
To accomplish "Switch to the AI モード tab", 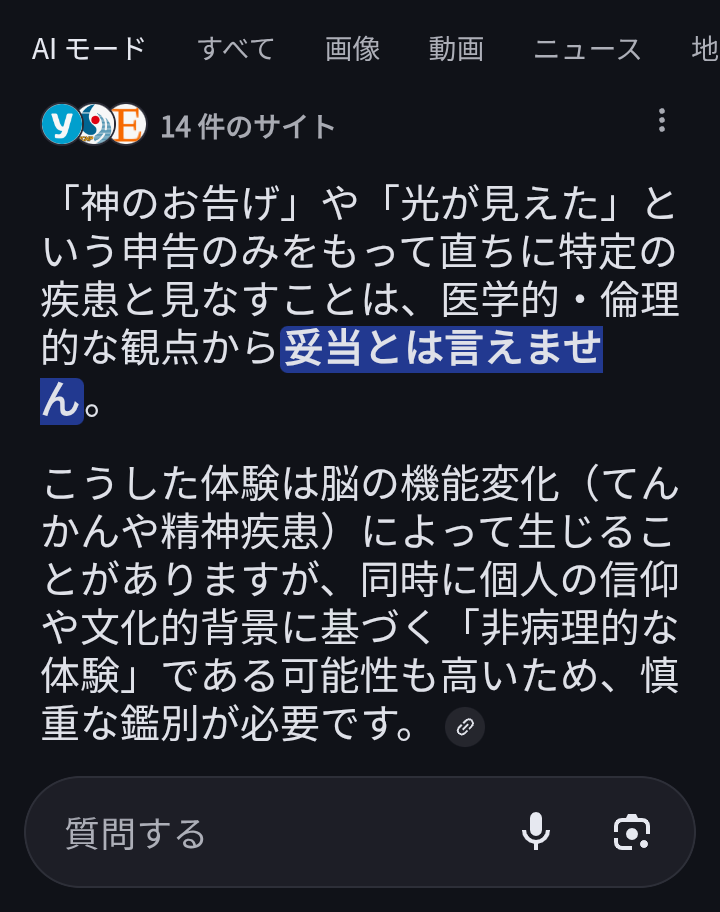I will [88, 48].
